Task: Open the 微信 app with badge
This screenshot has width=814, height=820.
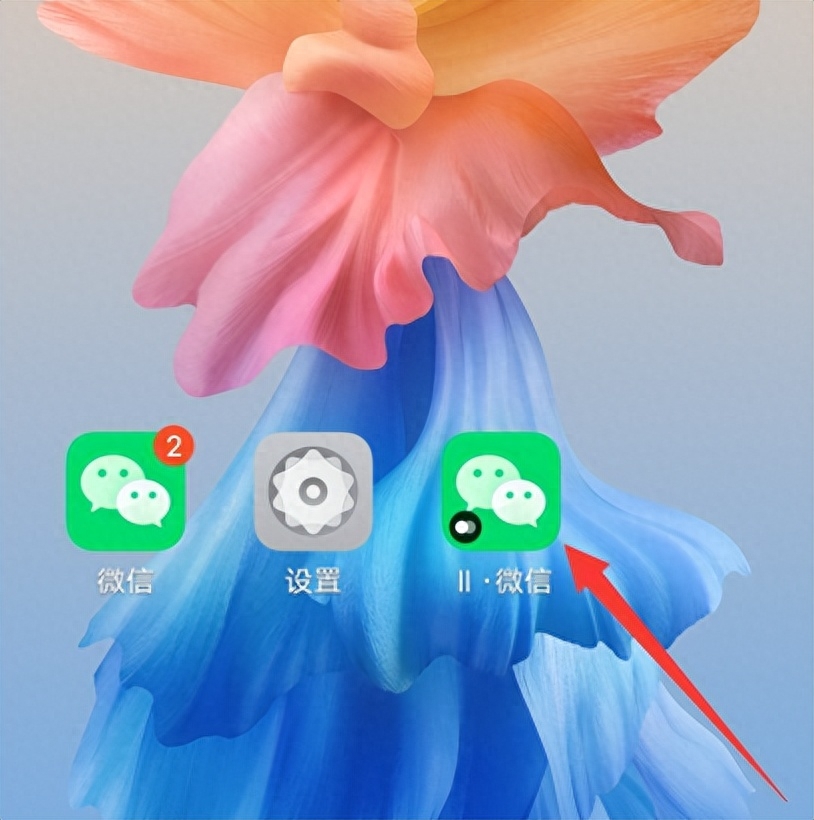Action: 126,491
